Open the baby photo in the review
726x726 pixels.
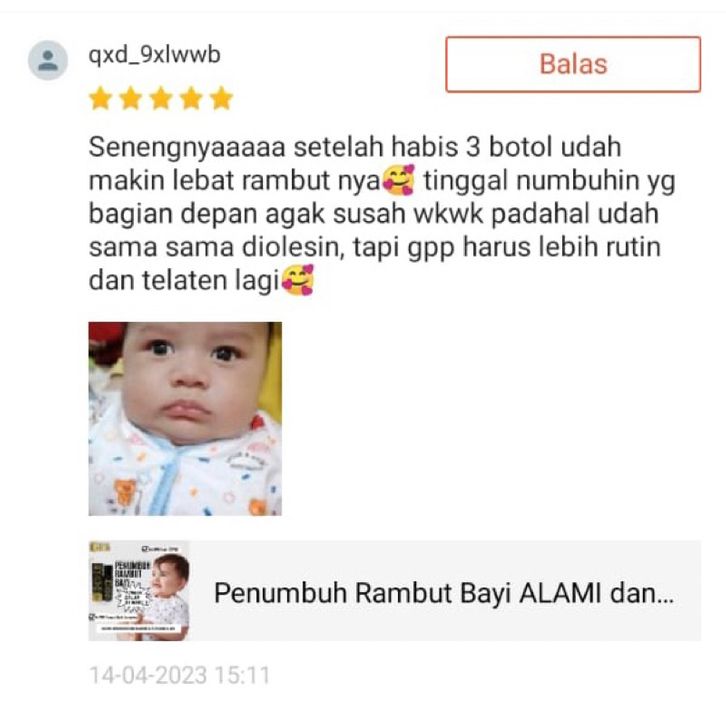[185, 418]
